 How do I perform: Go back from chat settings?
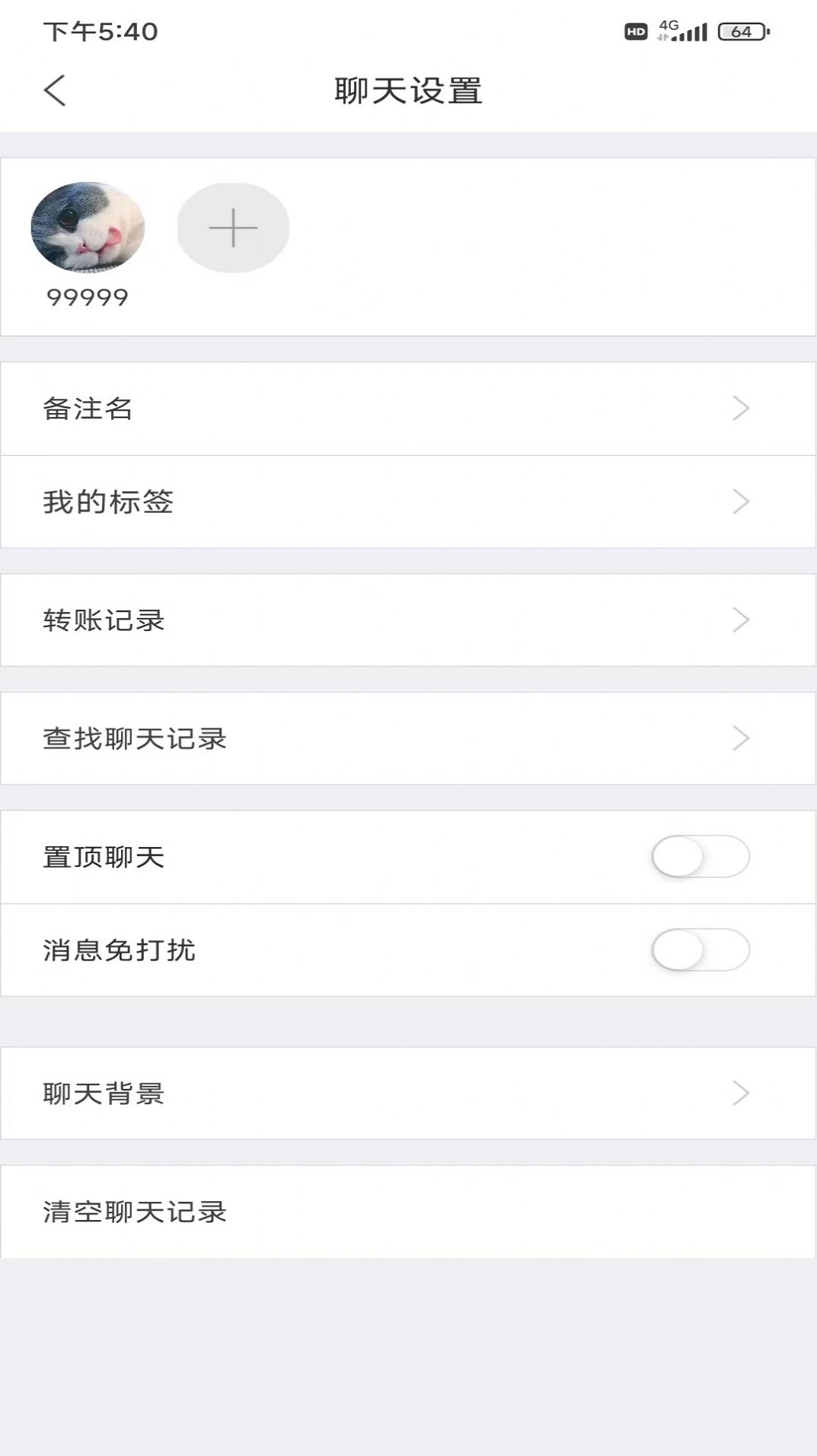point(55,91)
